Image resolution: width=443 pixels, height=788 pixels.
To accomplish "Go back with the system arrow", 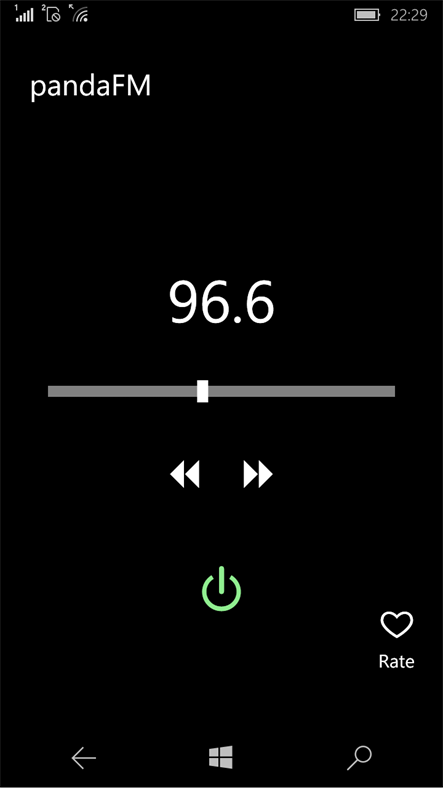I will tap(83, 758).
